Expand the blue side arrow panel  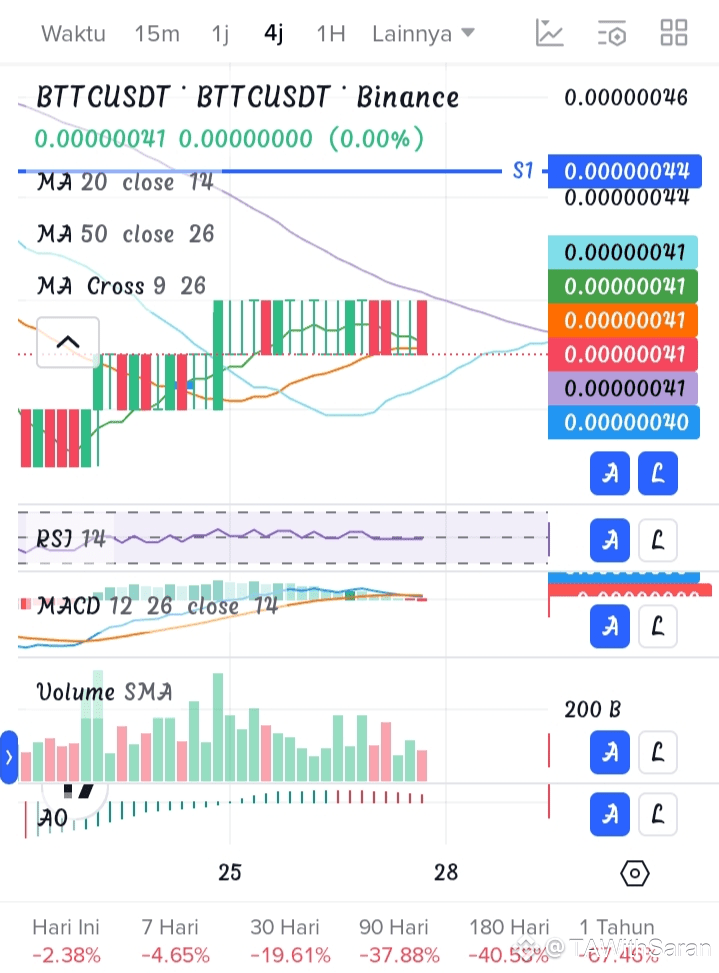pyautogui.click(x=9, y=757)
